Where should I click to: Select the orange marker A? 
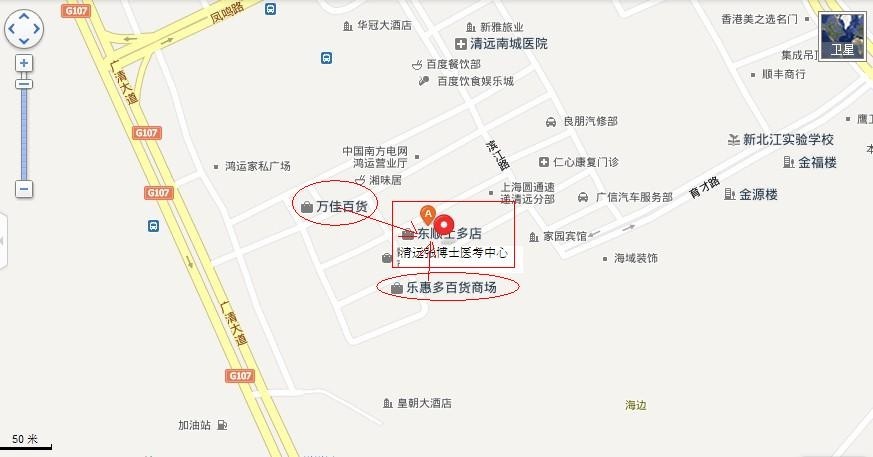tap(427, 213)
